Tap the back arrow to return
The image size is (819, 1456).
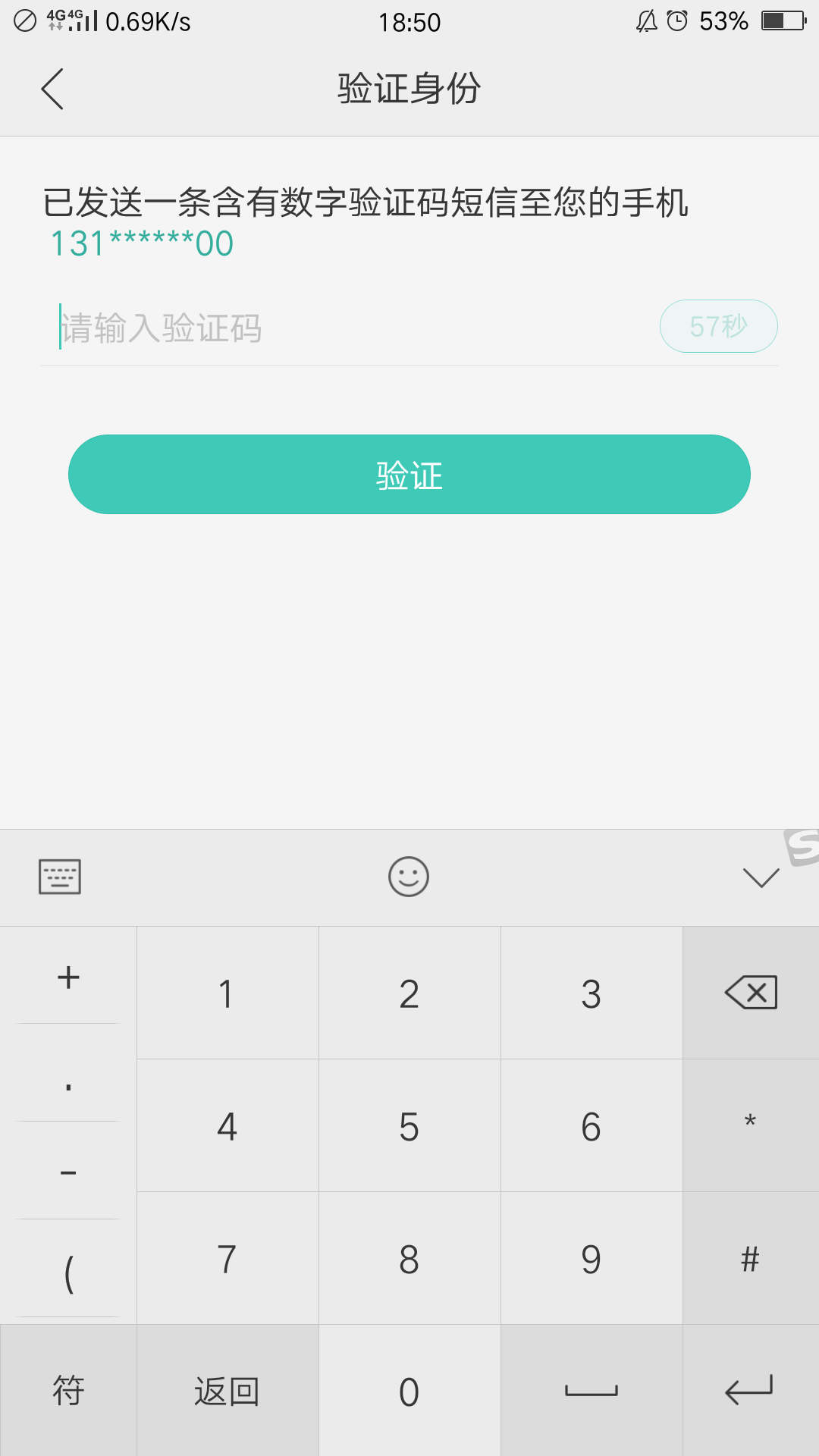(53, 87)
